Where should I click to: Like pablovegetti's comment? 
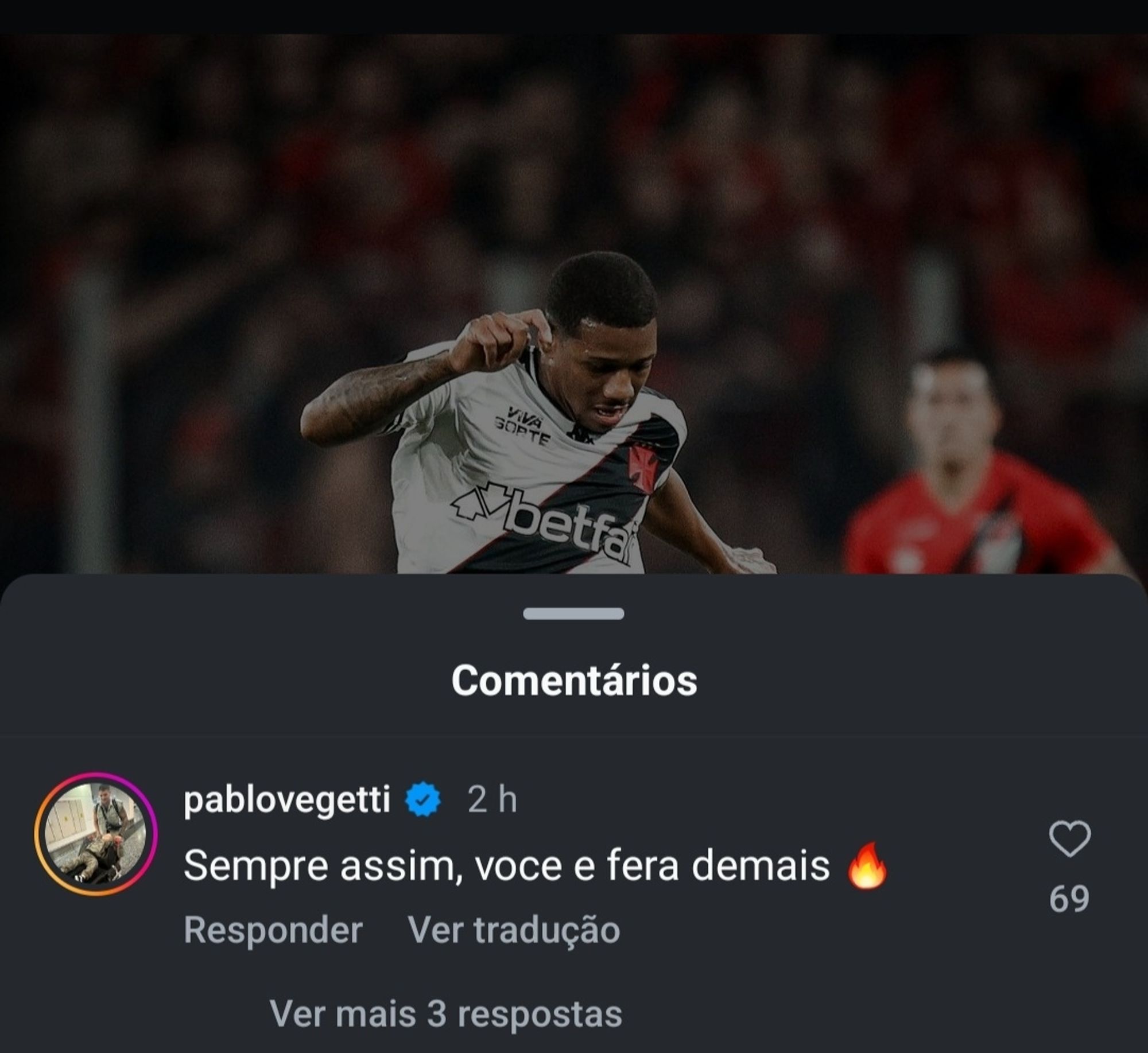pos(1069,839)
